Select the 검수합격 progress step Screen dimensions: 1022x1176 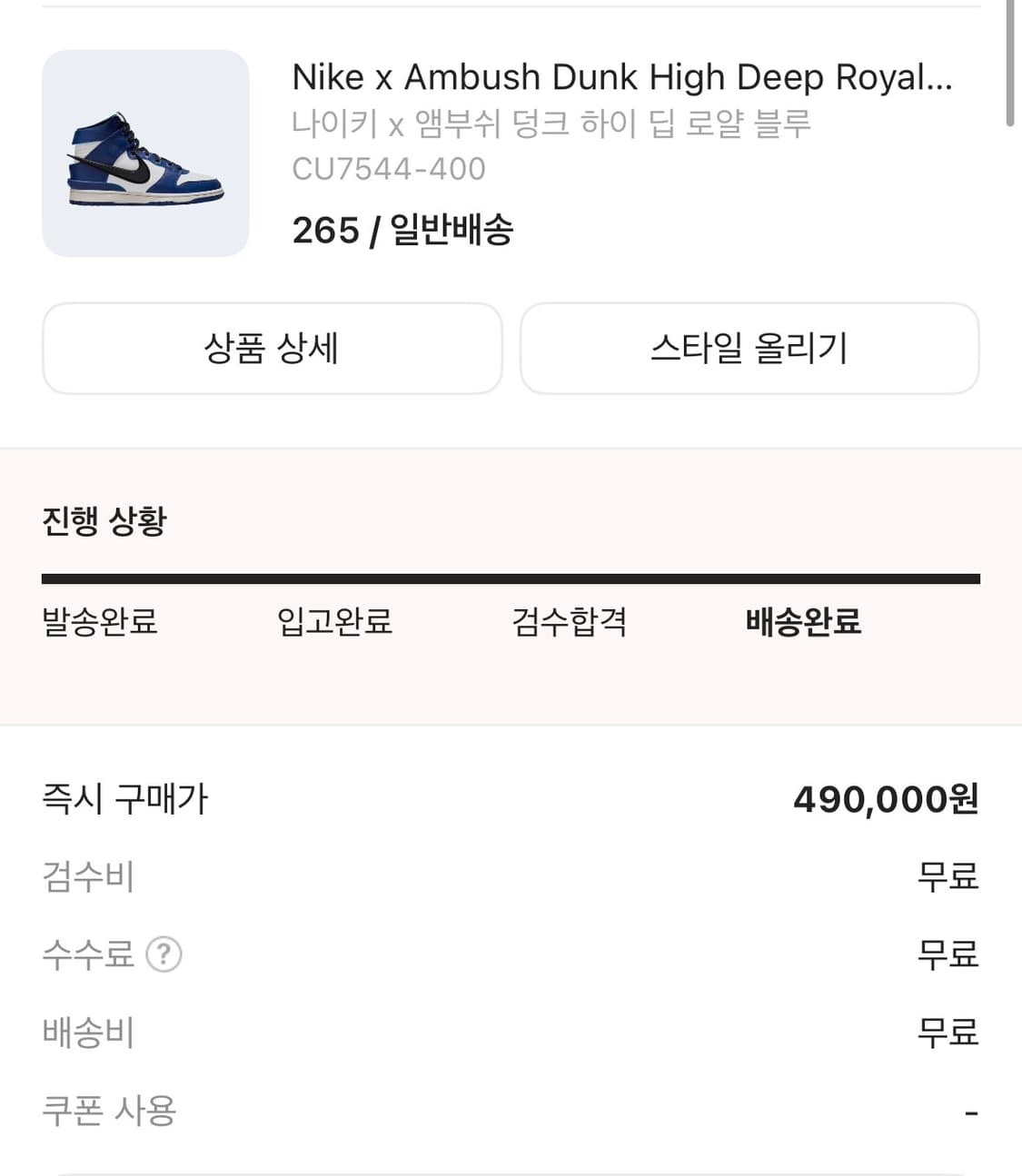click(x=570, y=623)
